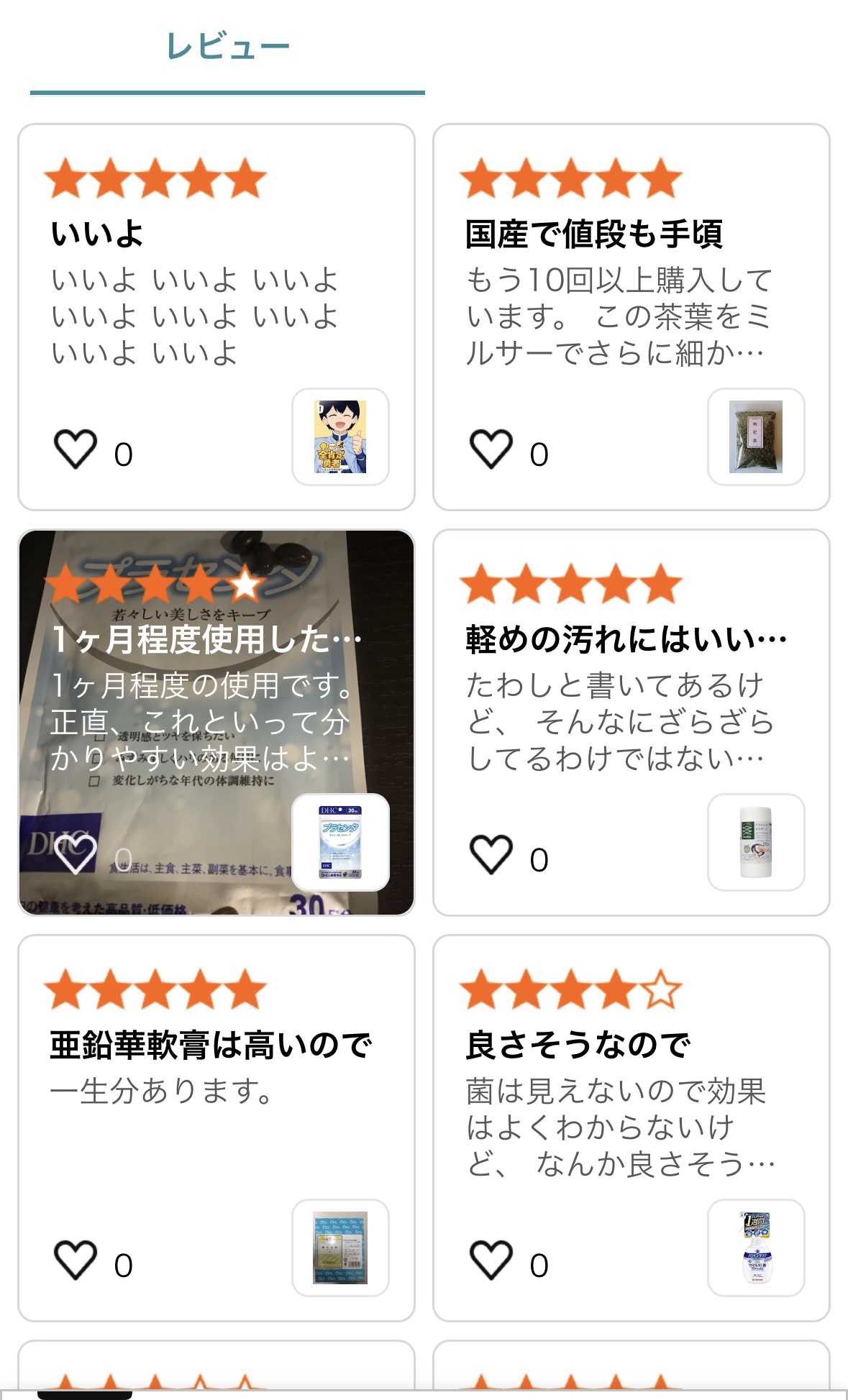
Task: Like the 1ヶ月程度使用した review
Action: click(76, 854)
